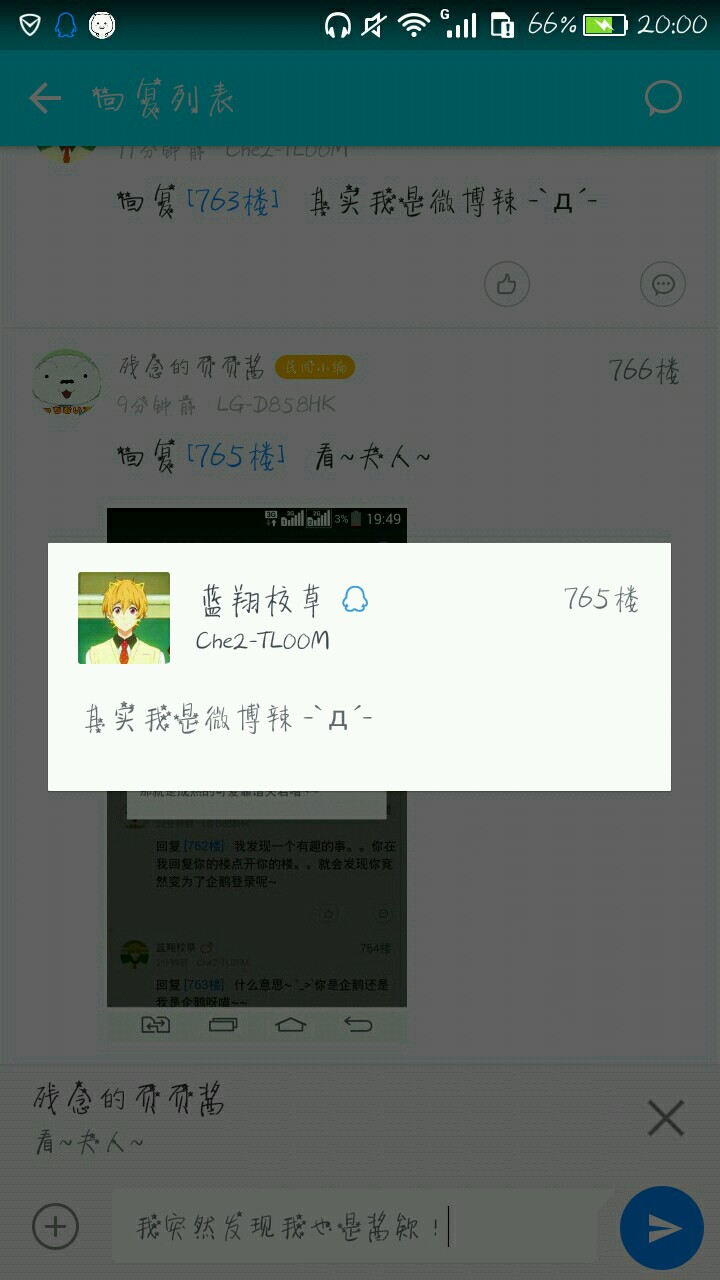The height and width of the screenshot is (1280, 720).
Task: Open 残念的夼夼酱's profile avatar
Action: coord(66,382)
